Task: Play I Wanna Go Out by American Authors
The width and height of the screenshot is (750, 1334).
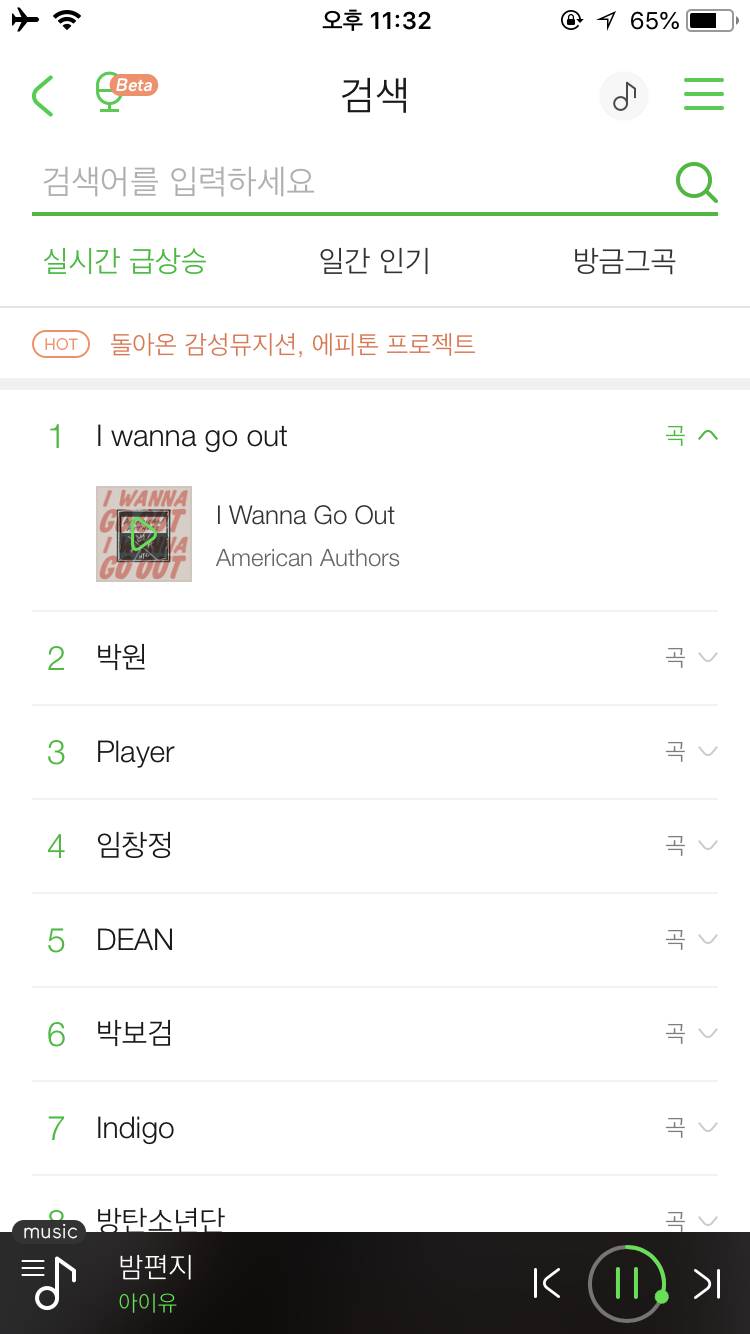Action: [143, 534]
